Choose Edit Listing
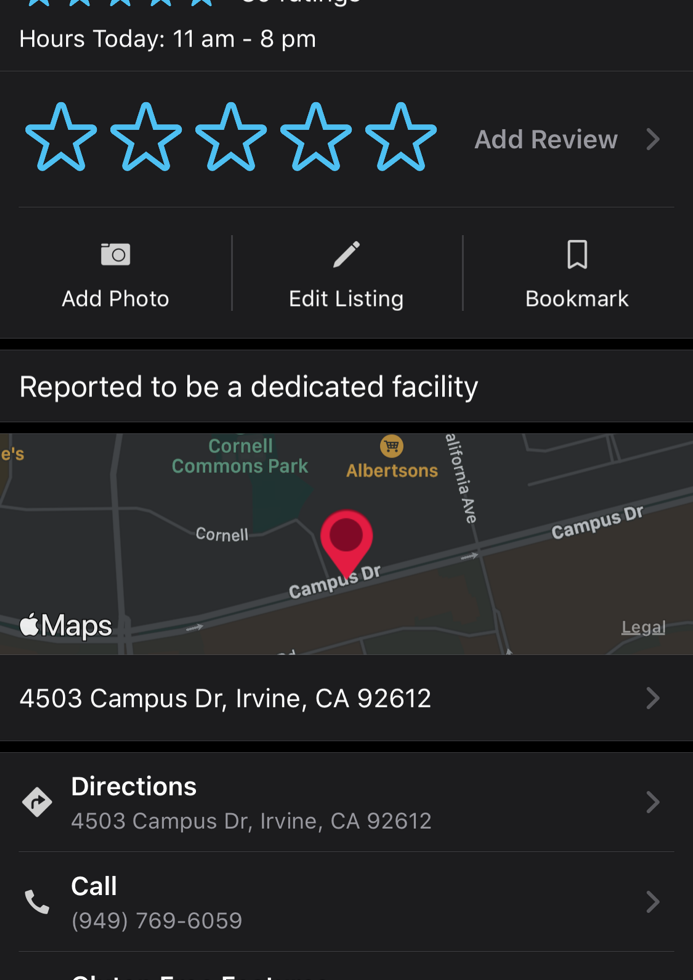This screenshot has width=693, height=980. pyautogui.click(x=346, y=275)
